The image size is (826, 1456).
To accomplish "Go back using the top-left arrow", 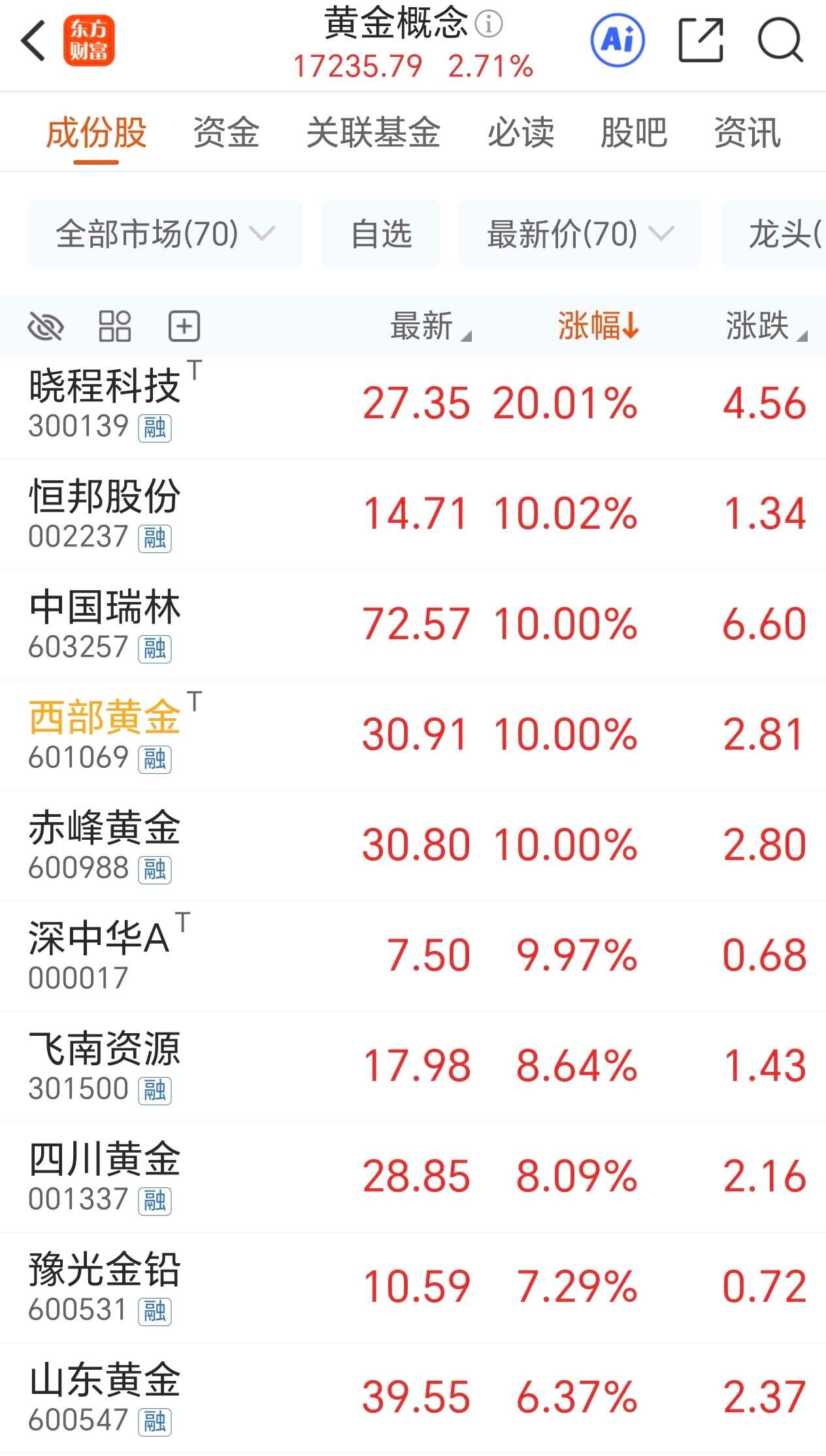I will [34, 41].
